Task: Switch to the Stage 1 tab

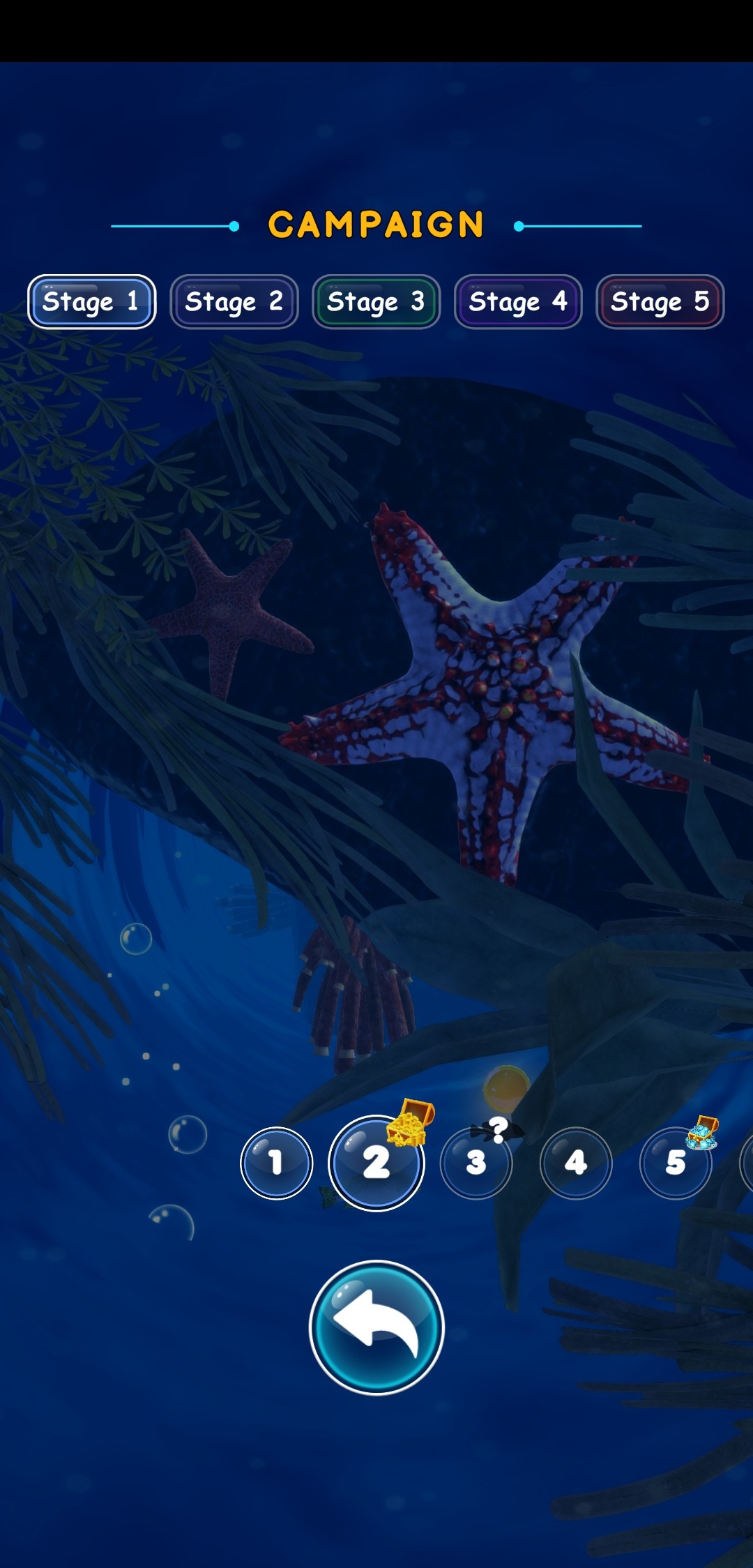Action: 91,301
